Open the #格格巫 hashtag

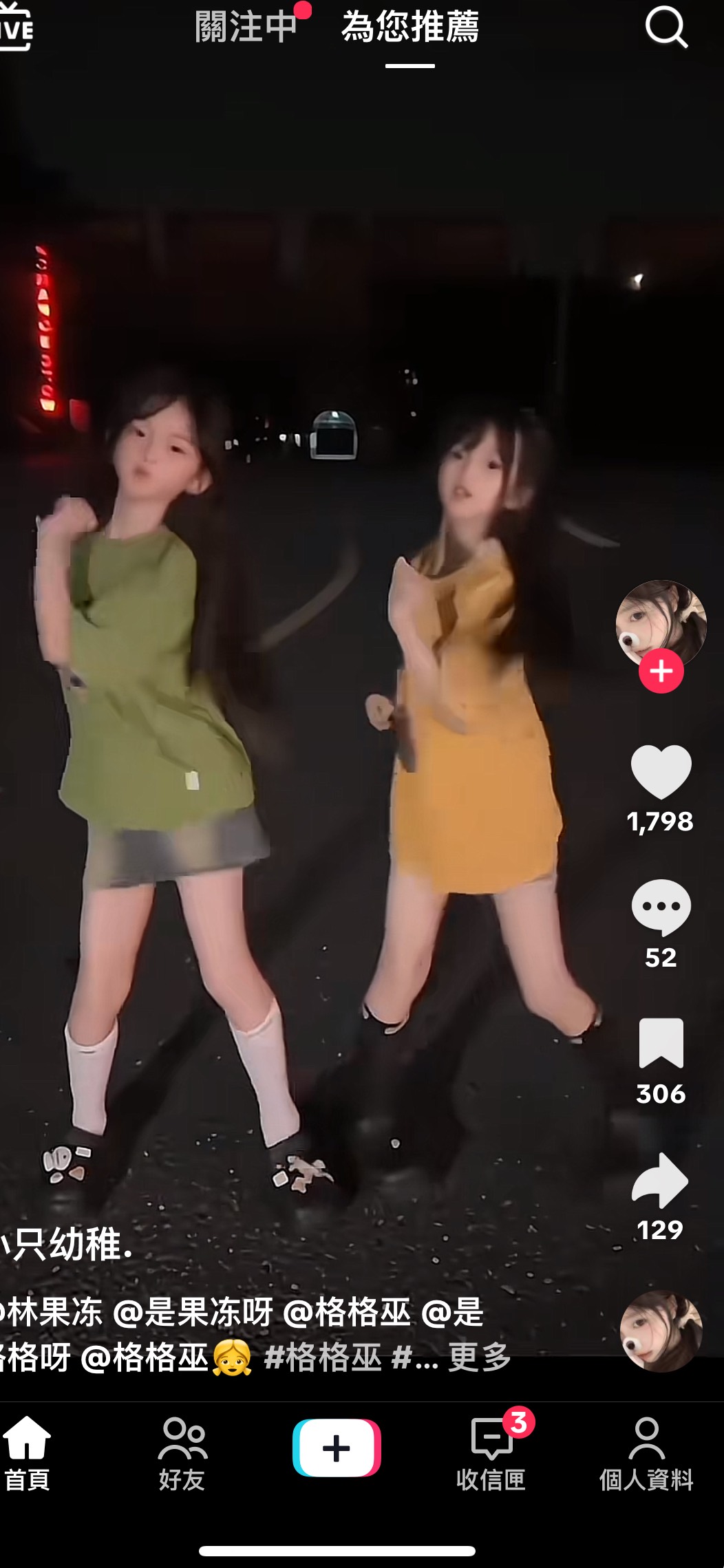coord(322,1357)
